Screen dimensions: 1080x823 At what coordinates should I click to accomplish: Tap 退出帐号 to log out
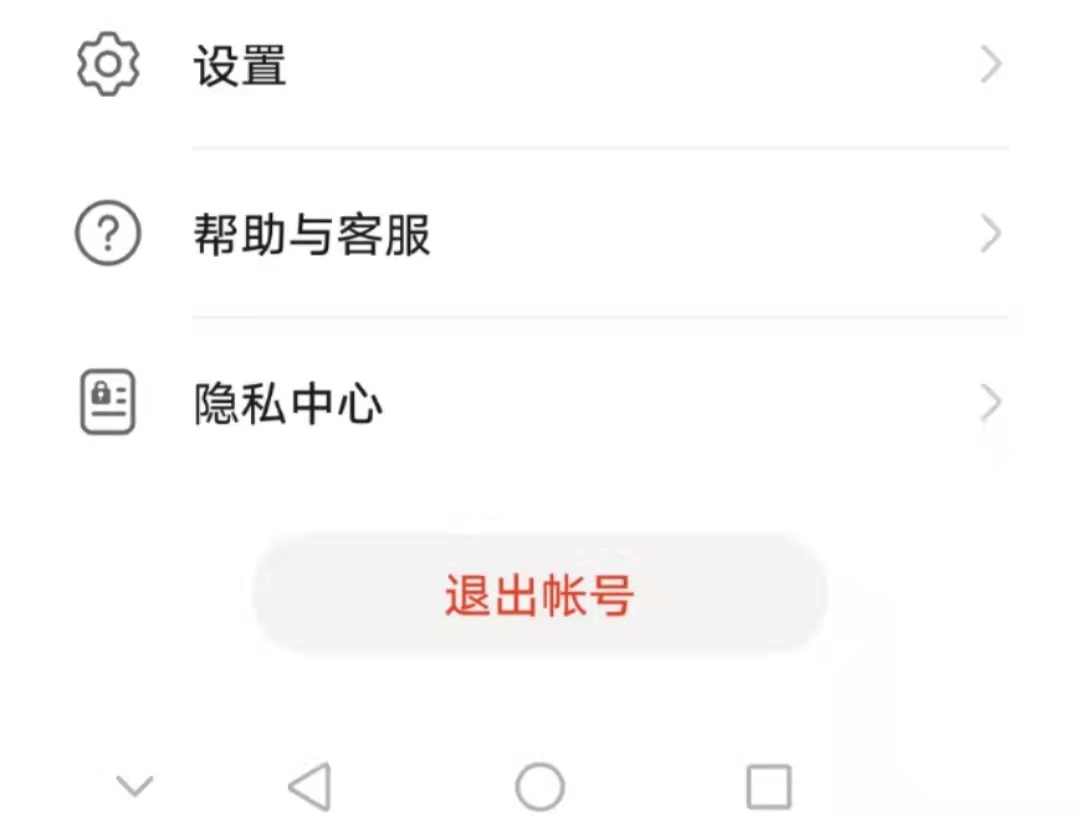click(540, 596)
